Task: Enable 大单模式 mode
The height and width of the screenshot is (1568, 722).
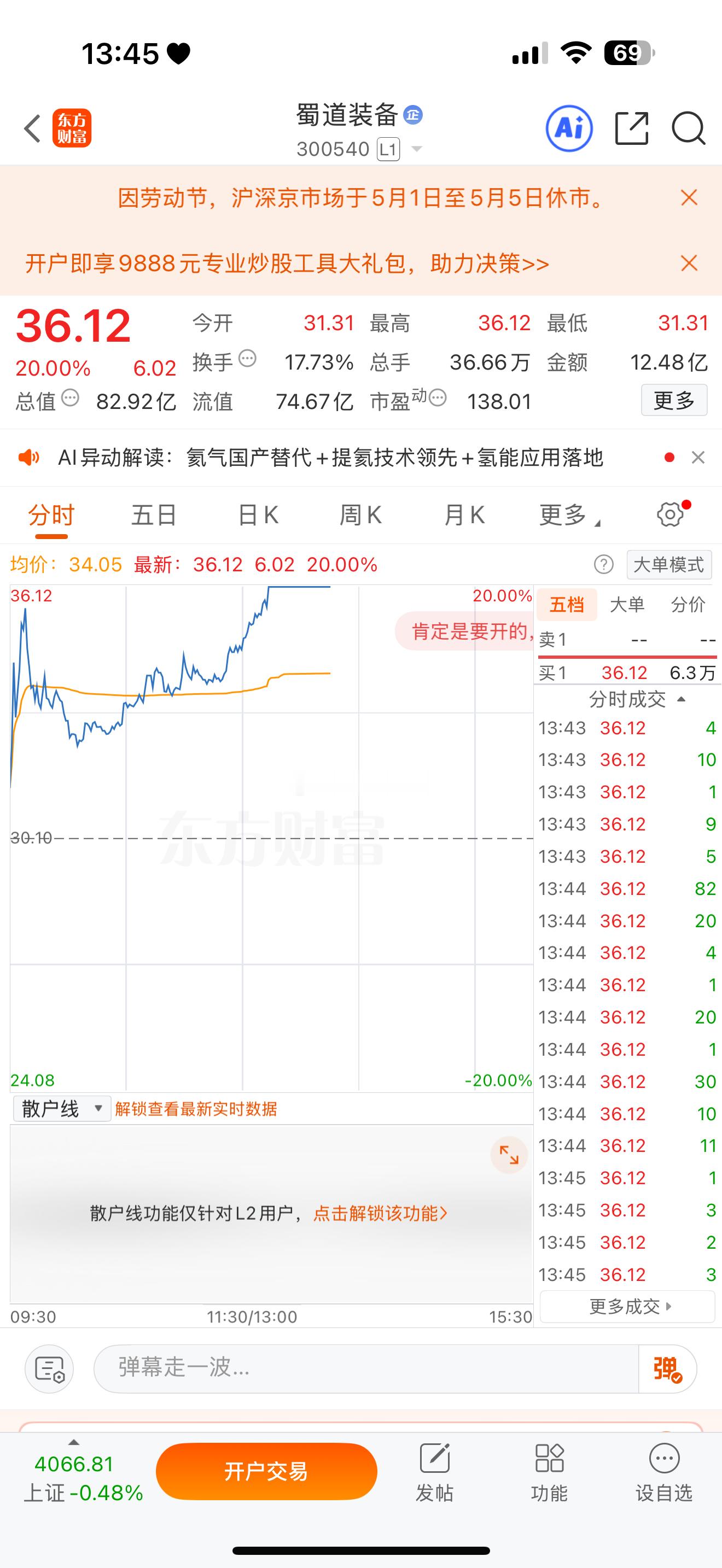Action: (668, 564)
